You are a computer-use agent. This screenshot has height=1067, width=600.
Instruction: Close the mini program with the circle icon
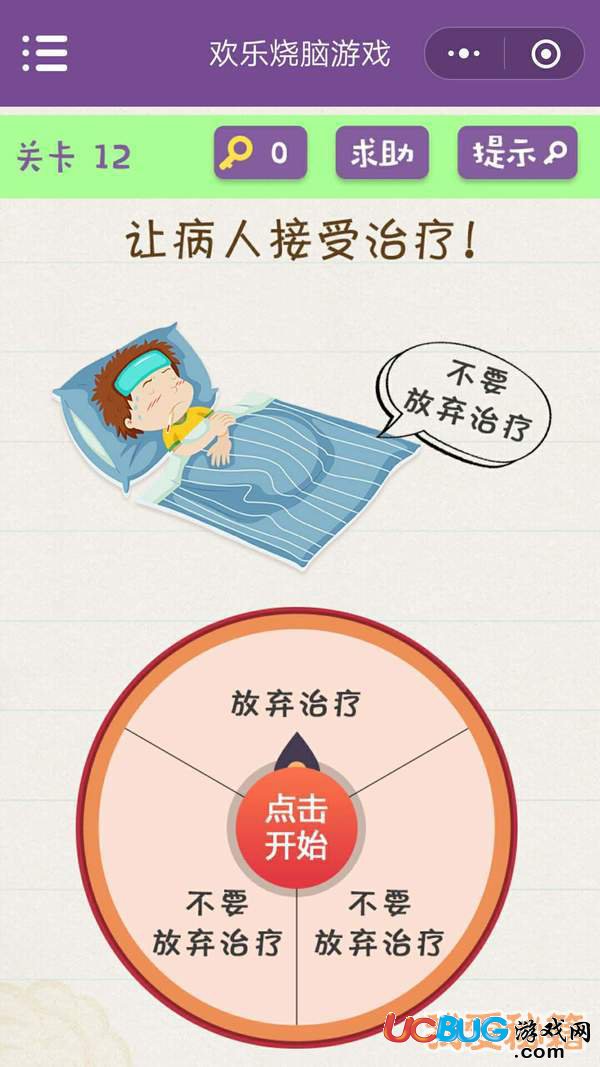coord(546,54)
